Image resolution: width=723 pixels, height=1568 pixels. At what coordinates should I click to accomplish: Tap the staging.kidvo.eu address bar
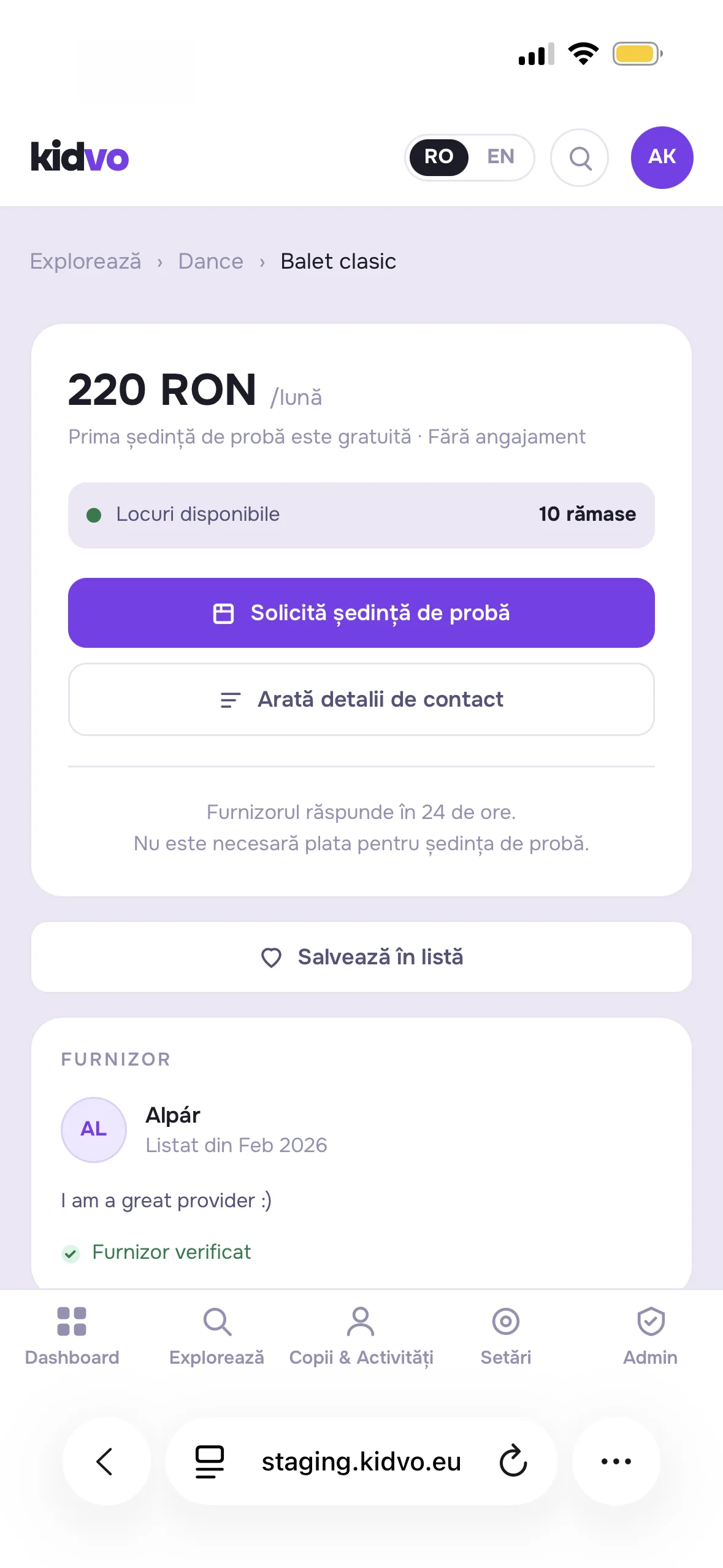(361, 1461)
